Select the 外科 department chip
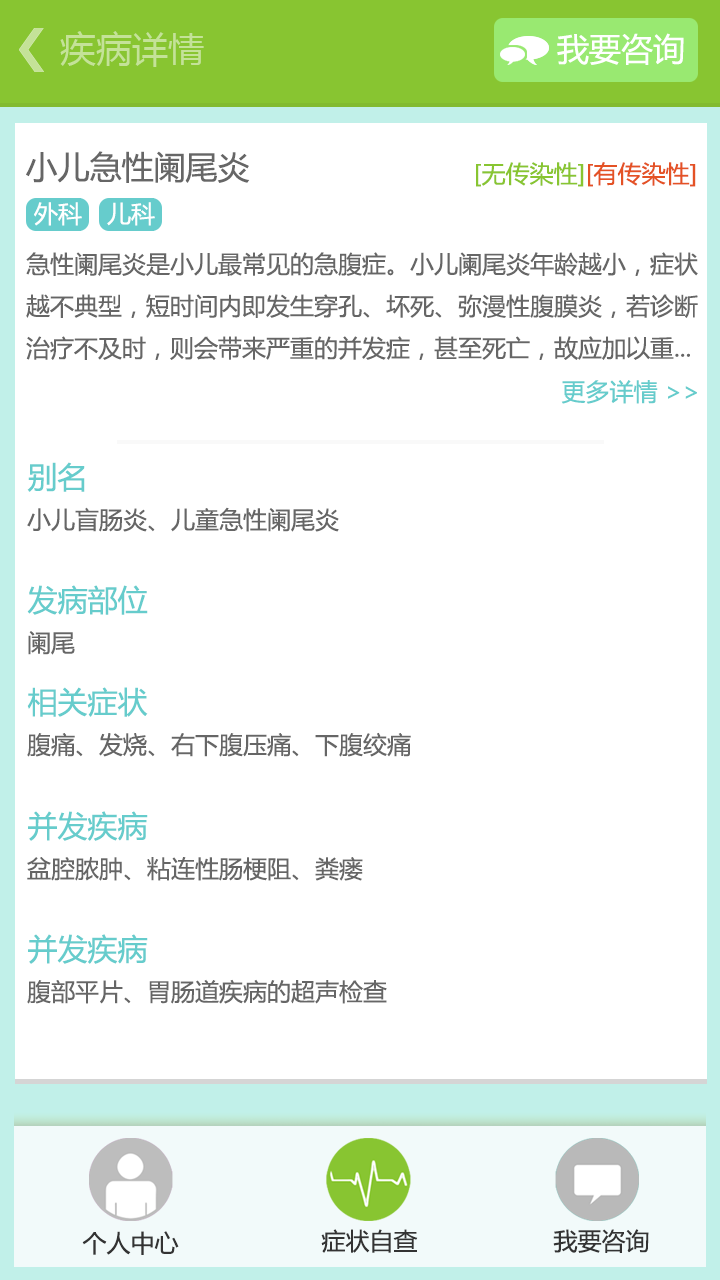 coord(57,215)
